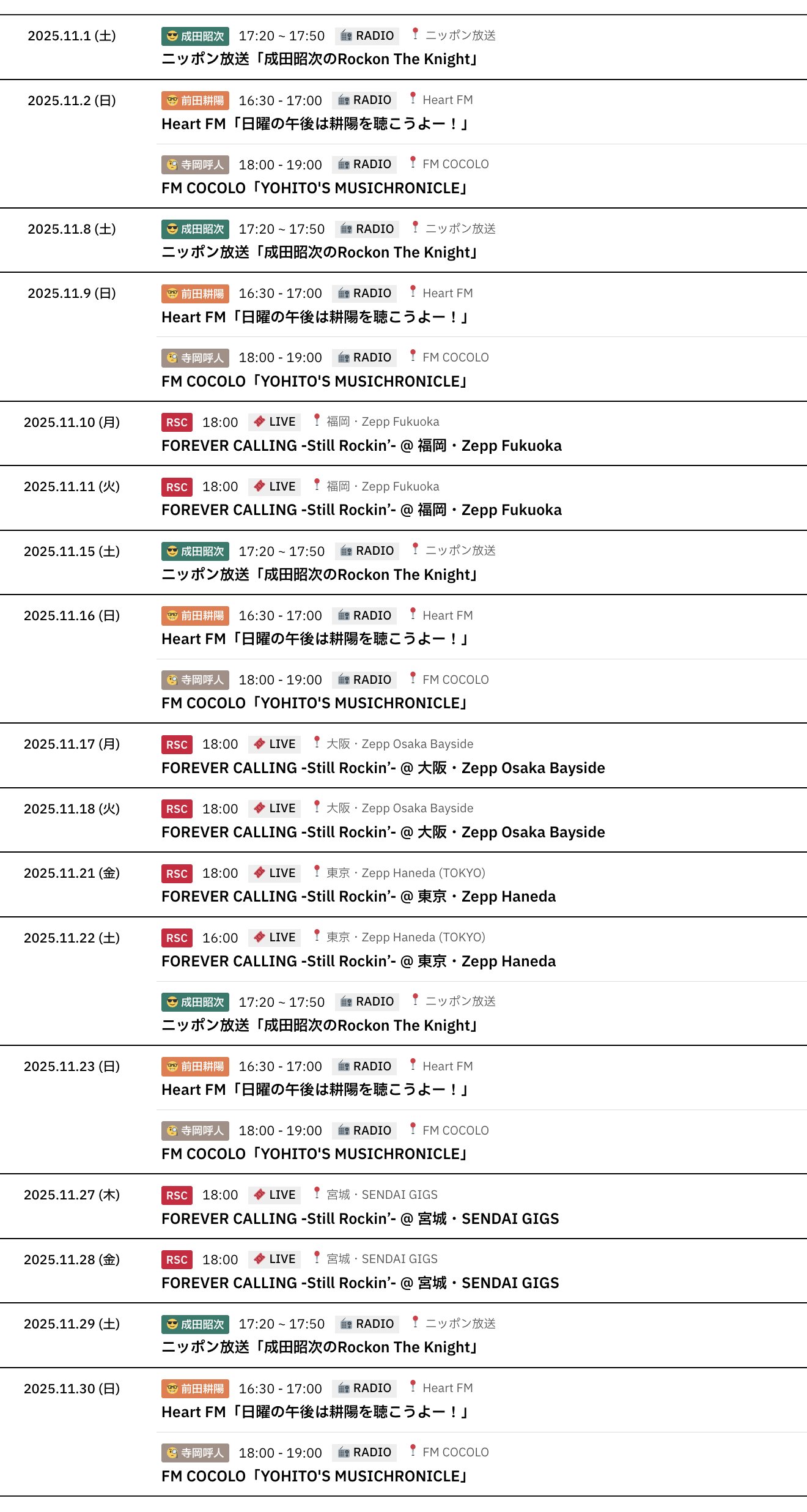Open the 2025.11.30 Heart FM radio entry
Image resolution: width=807 pixels, height=1512 pixels.
click(x=315, y=1412)
